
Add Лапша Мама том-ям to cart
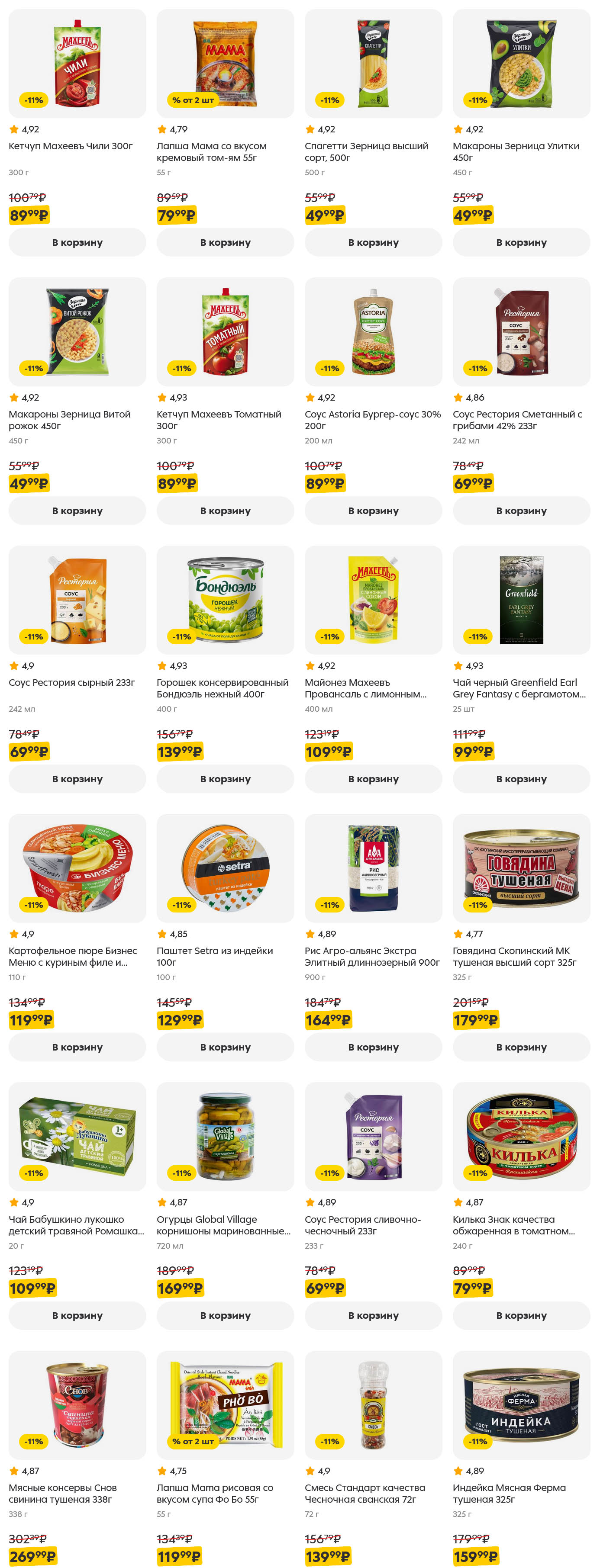click(x=225, y=242)
